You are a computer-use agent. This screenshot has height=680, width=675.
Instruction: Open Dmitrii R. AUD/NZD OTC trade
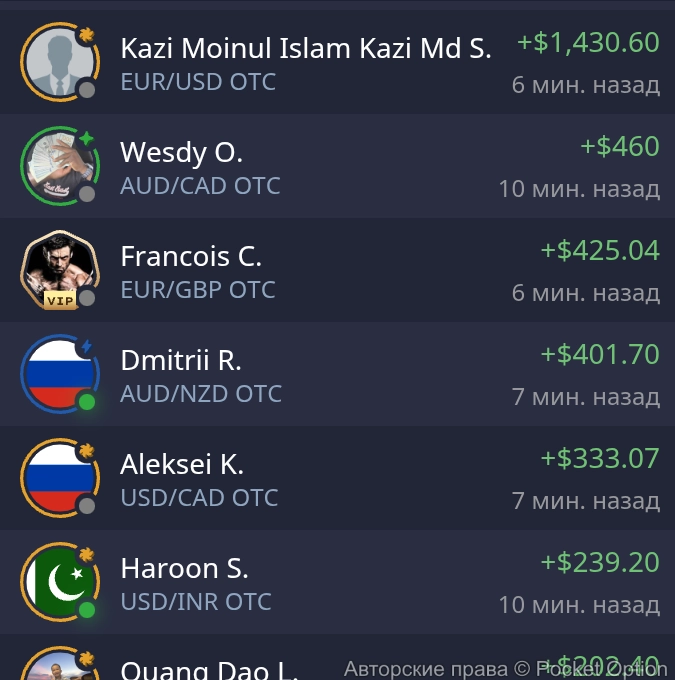coord(337,374)
